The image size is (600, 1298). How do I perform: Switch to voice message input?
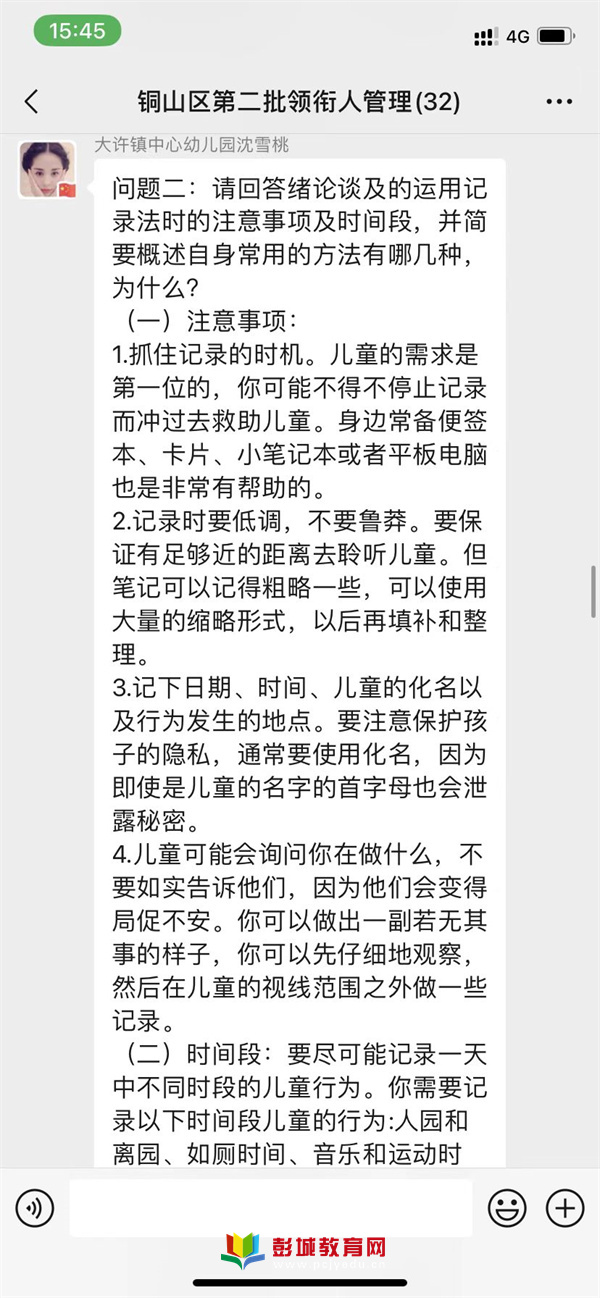(34, 1209)
